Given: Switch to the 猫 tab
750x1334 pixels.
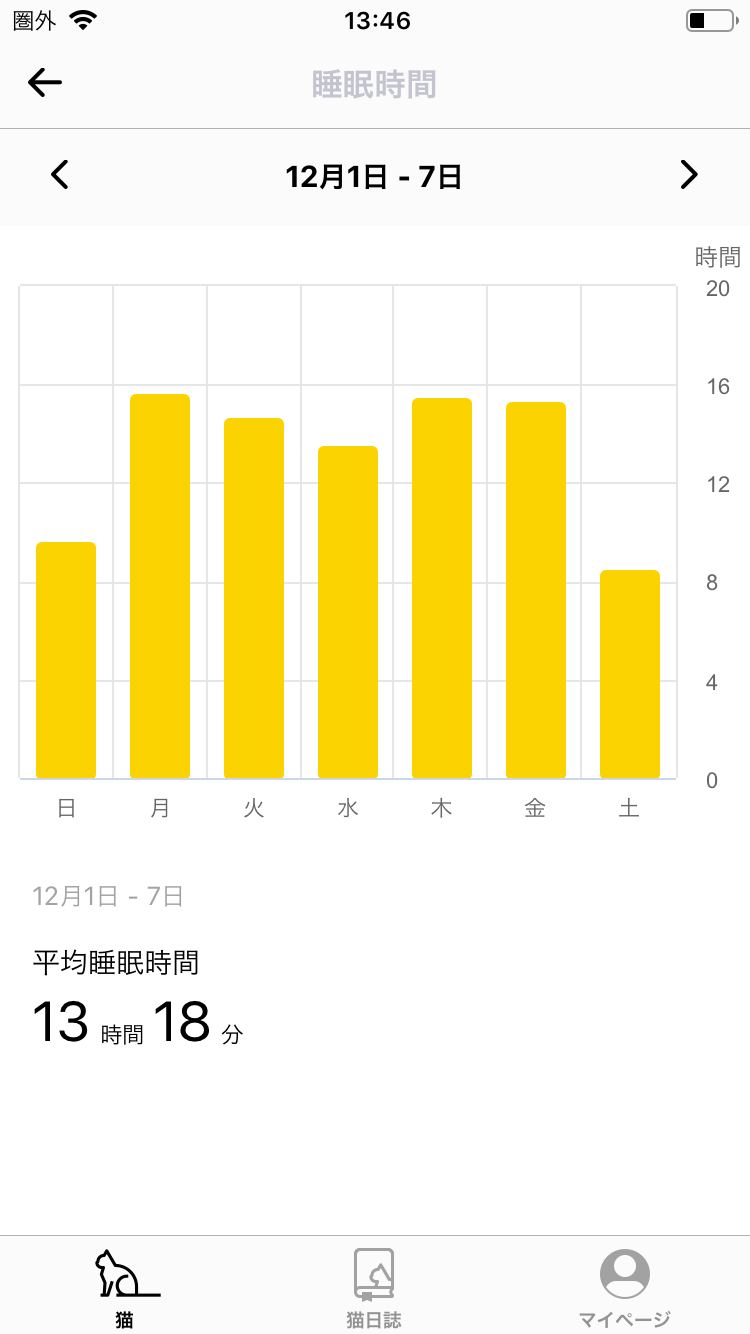Looking at the screenshot, I should pyautogui.click(x=125, y=1286).
